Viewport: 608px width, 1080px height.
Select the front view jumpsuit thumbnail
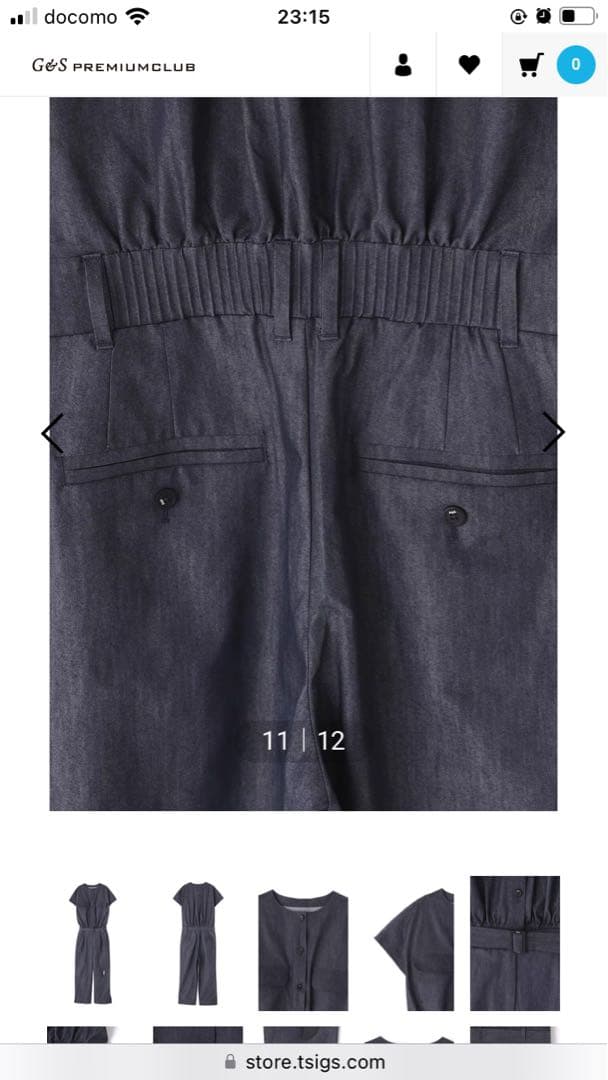(x=92, y=943)
